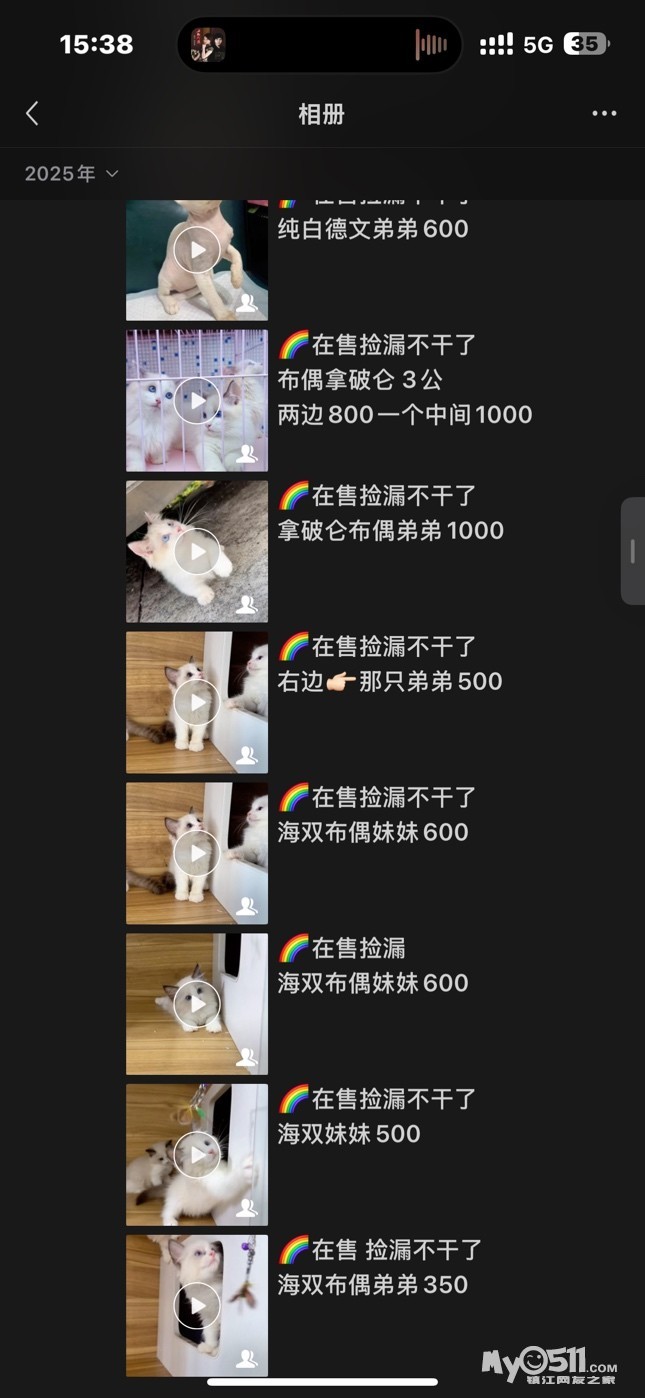Play the 海双妹妹500 video
The image size is (645, 1398).
point(197,1155)
